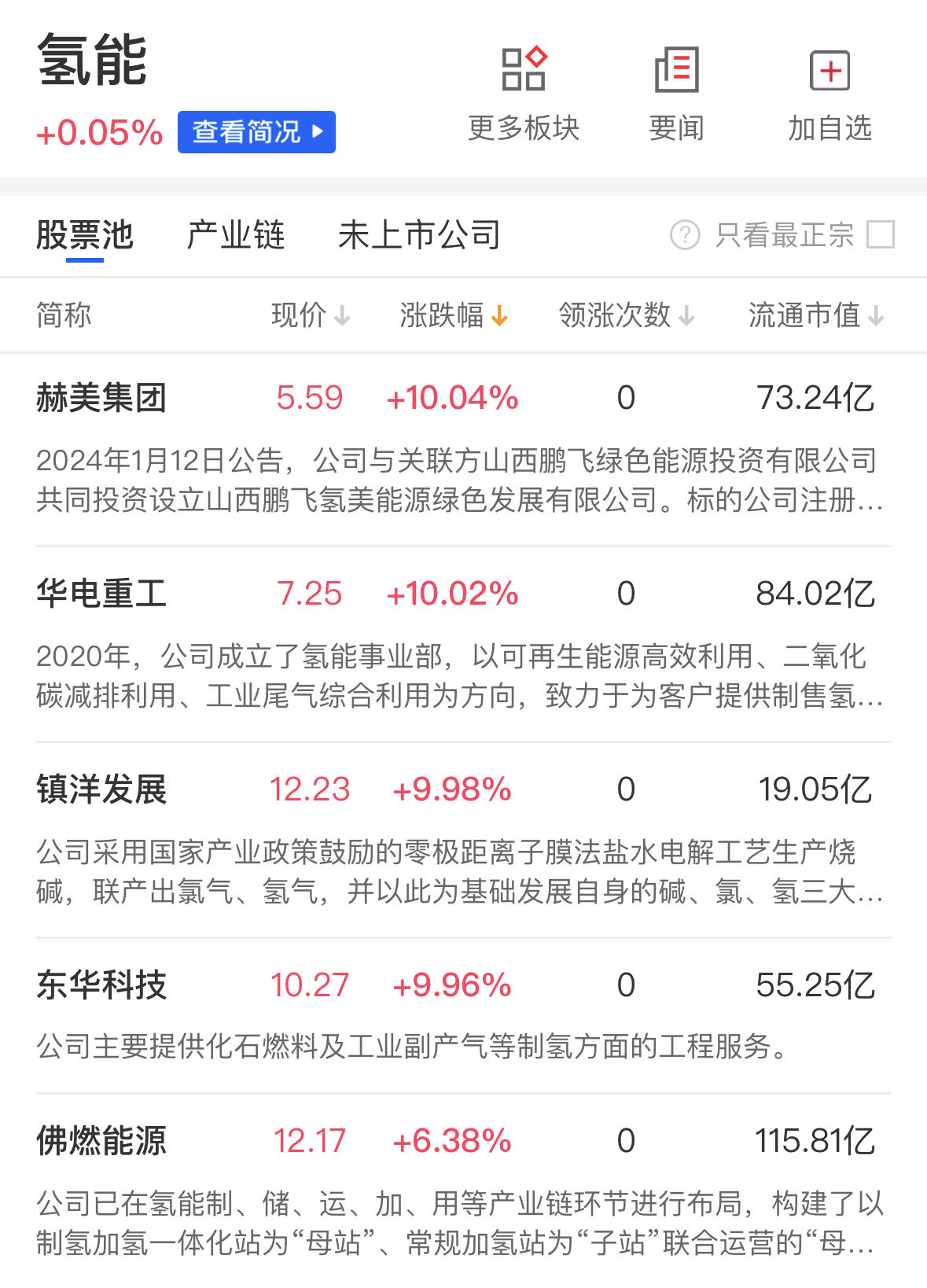This screenshot has width=927, height=1288.
Task: View 东华科技 stock page
Action: pos(101,985)
